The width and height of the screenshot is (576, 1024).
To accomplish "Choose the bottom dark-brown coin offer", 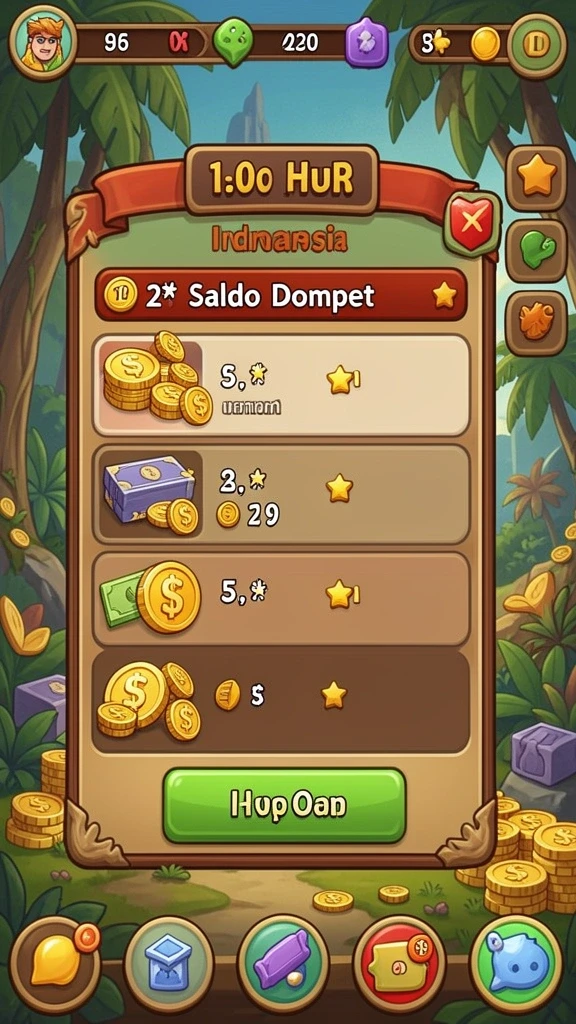I will click(281, 701).
